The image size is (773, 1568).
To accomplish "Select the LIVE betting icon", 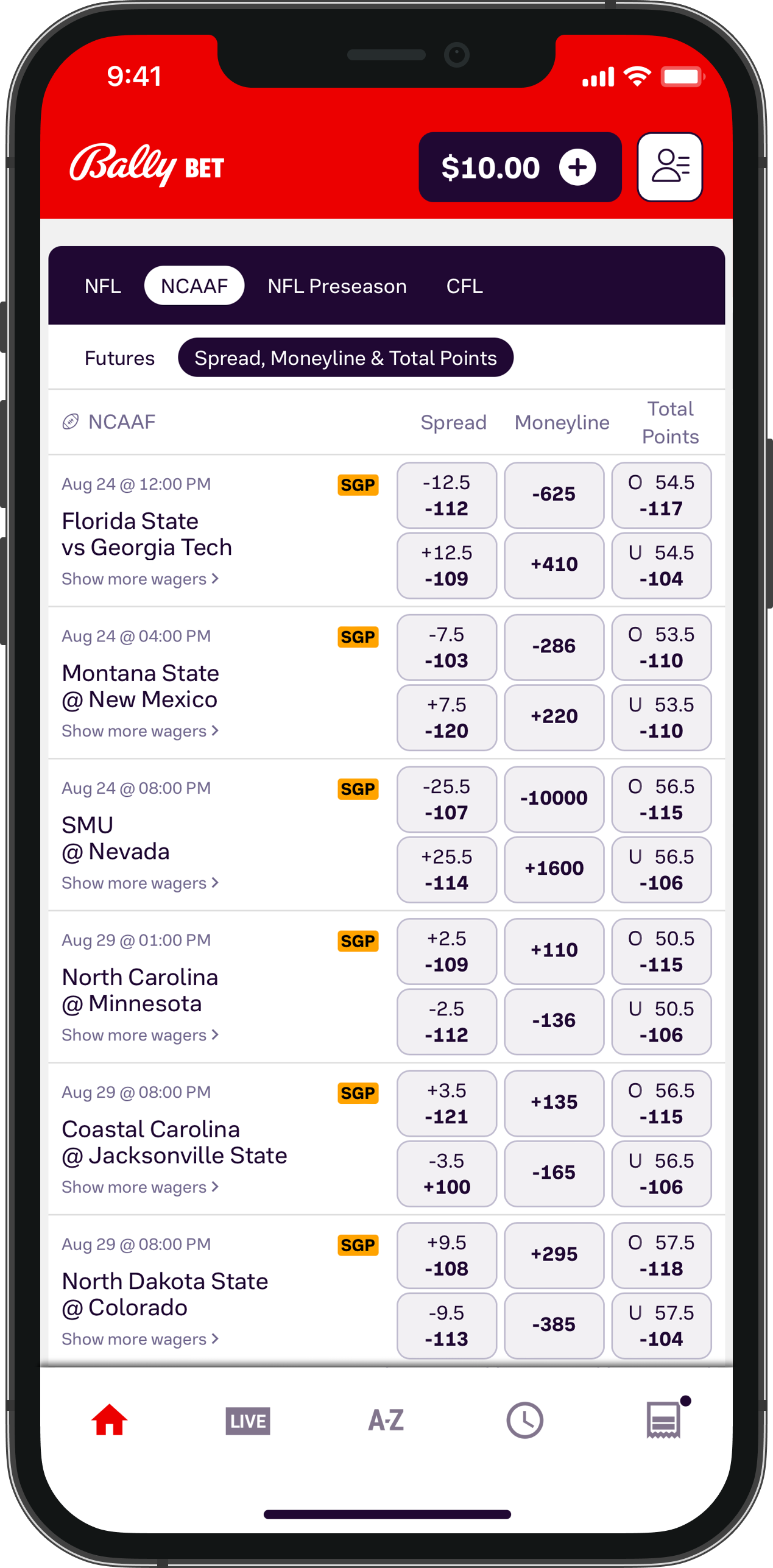I will [x=247, y=1419].
